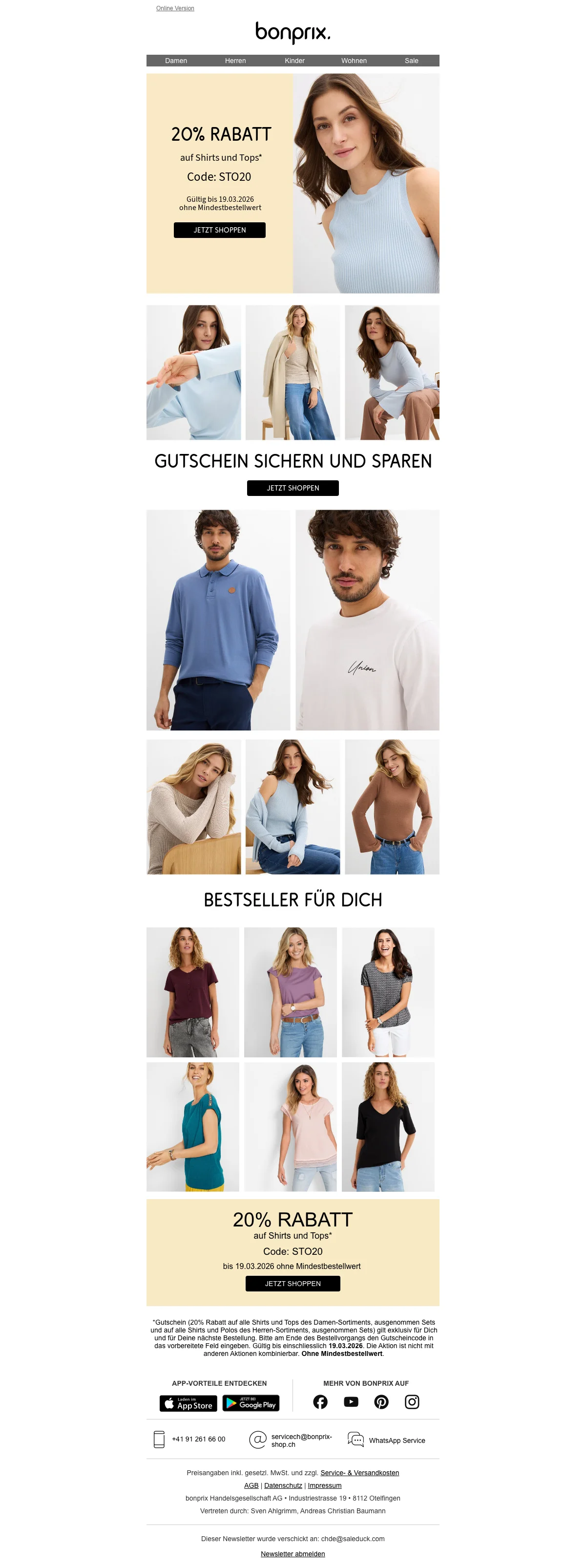The image size is (586, 1568).
Task: Switch to the Herren category
Action: (235, 61)
